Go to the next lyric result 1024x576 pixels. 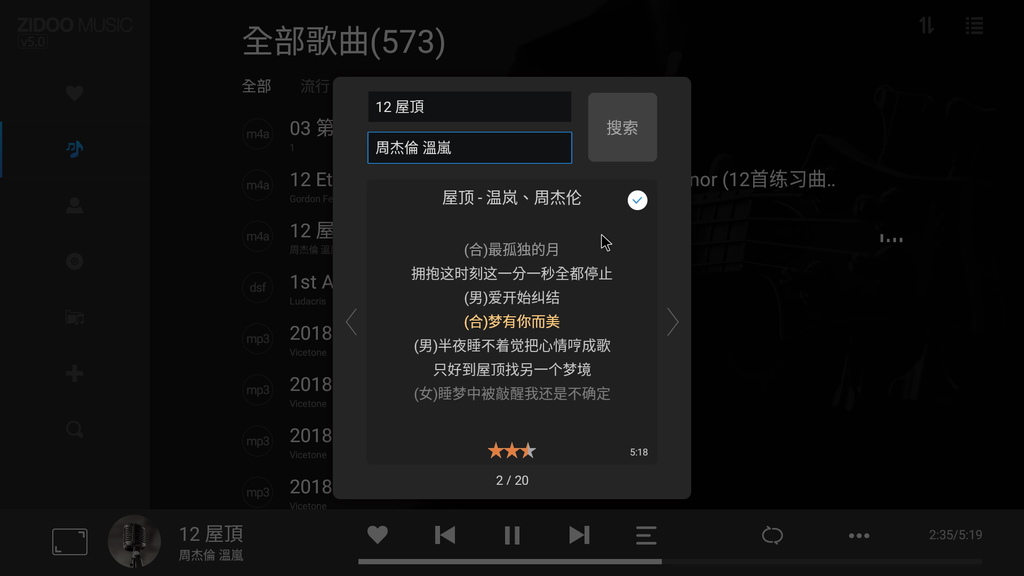coord(672,322)
